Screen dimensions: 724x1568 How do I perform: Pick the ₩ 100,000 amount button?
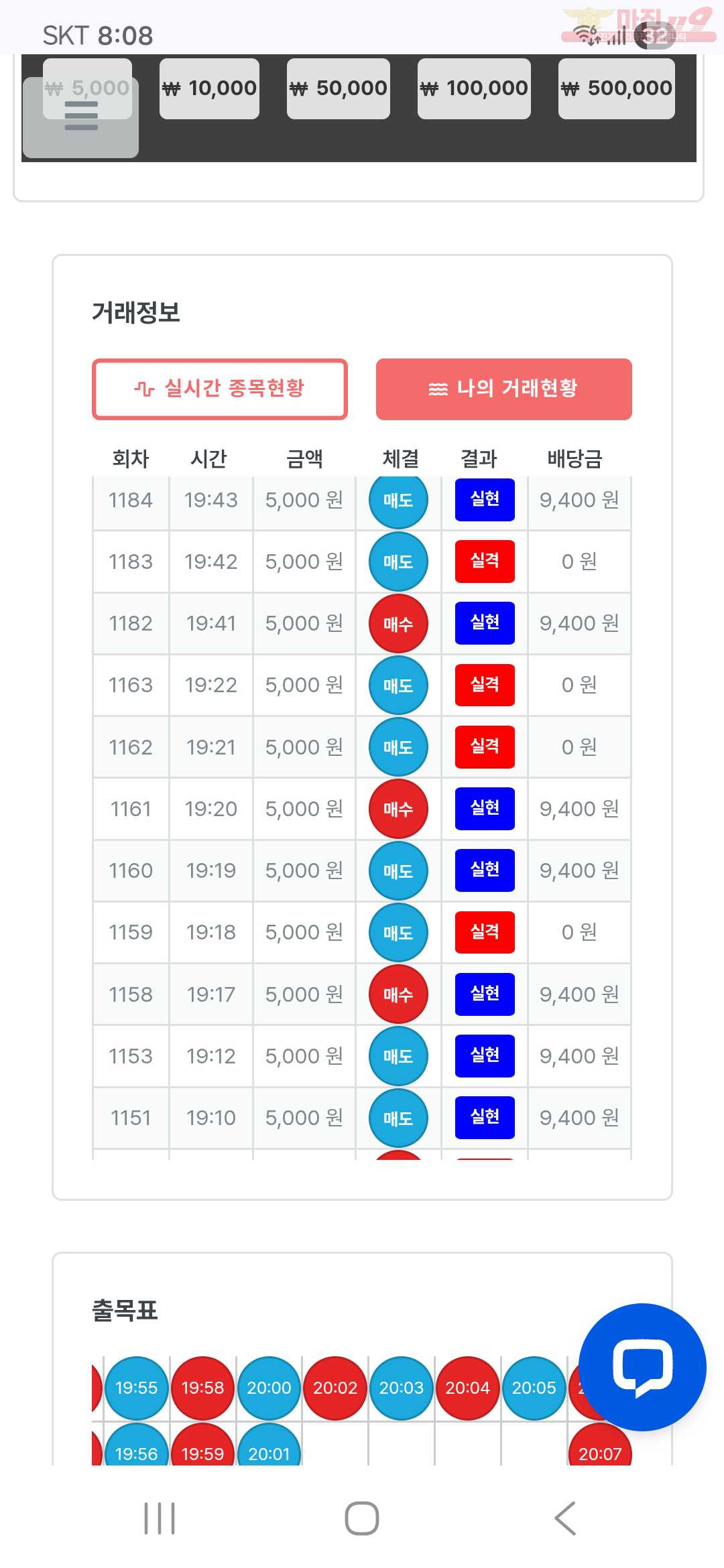[x=474, y=88]
